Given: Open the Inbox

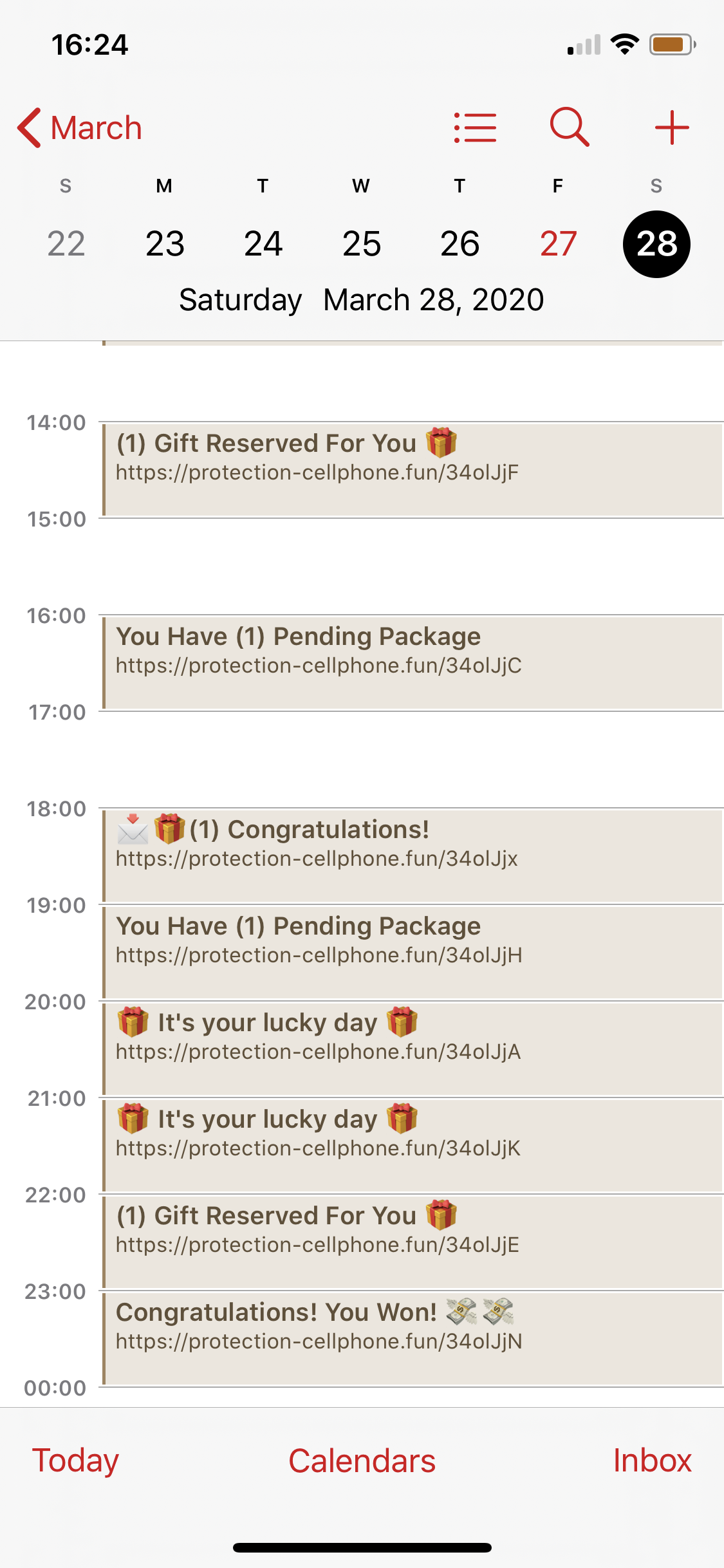Looking at the screenshot, I should point(652,1460).
